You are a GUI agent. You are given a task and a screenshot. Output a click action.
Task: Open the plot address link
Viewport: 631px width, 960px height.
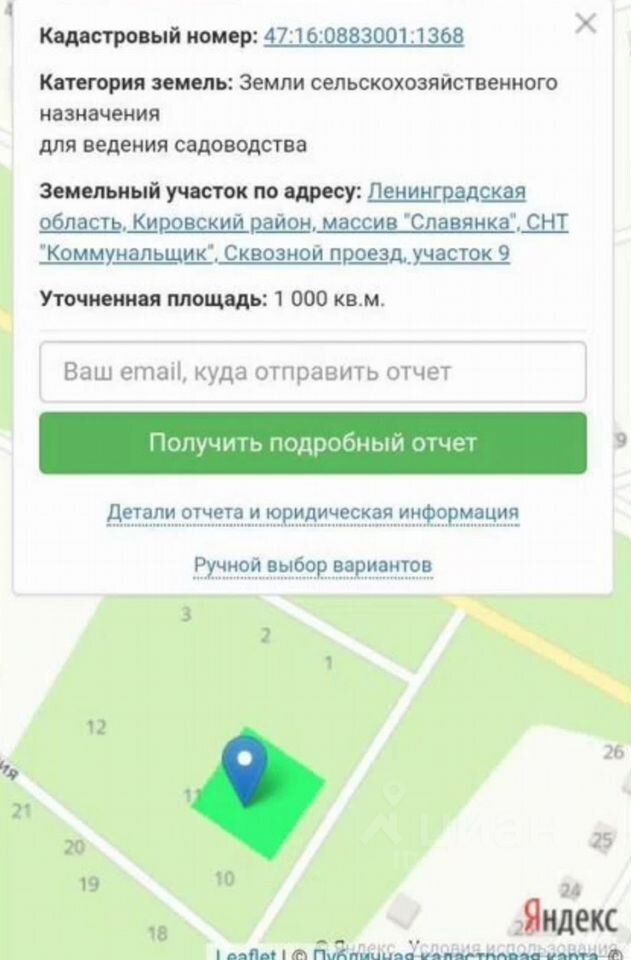click(x=304, y=222)
